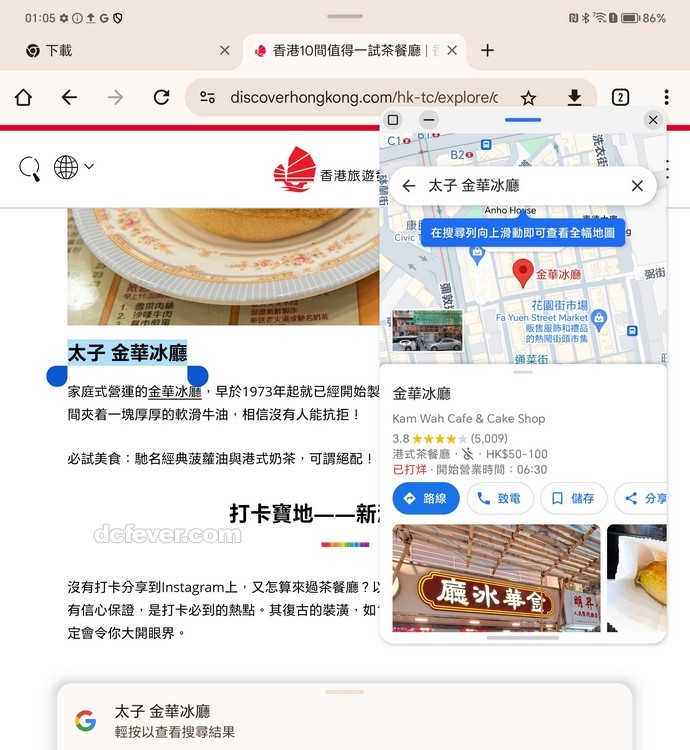Open the tab switcher showing 2 tabs

tap(620, 97)
